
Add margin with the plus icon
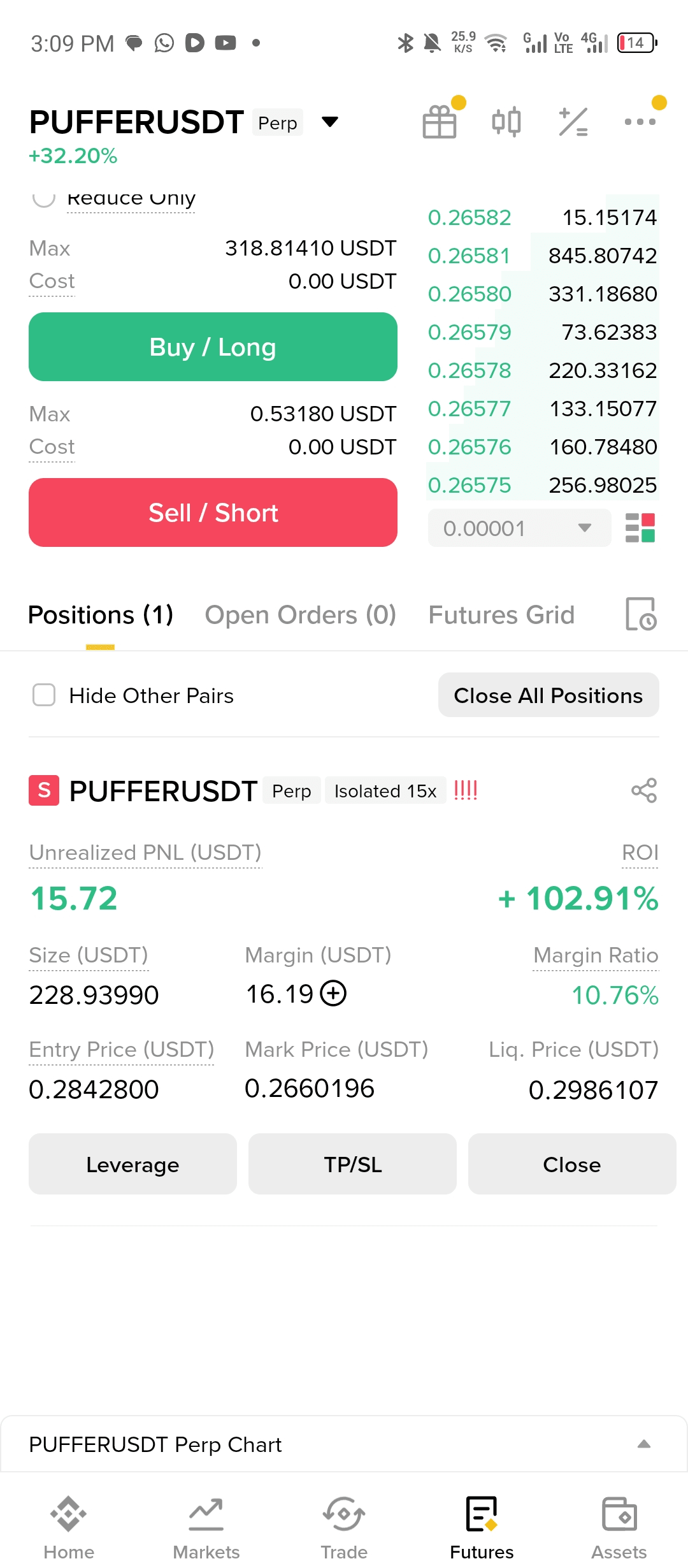click(333, 994)
